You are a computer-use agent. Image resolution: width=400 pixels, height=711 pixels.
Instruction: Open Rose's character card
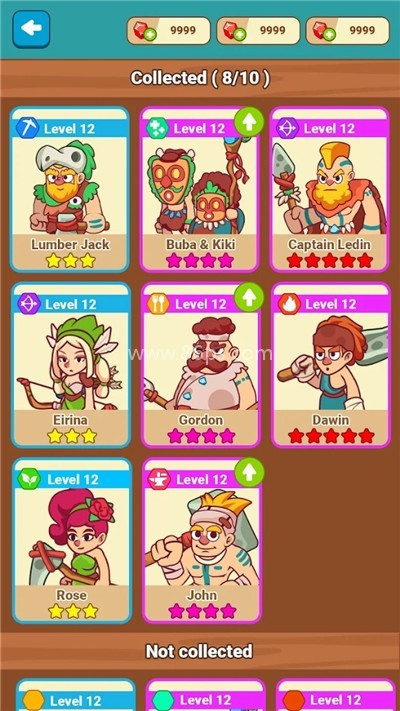pyautogui.click(x=72, y=541)
